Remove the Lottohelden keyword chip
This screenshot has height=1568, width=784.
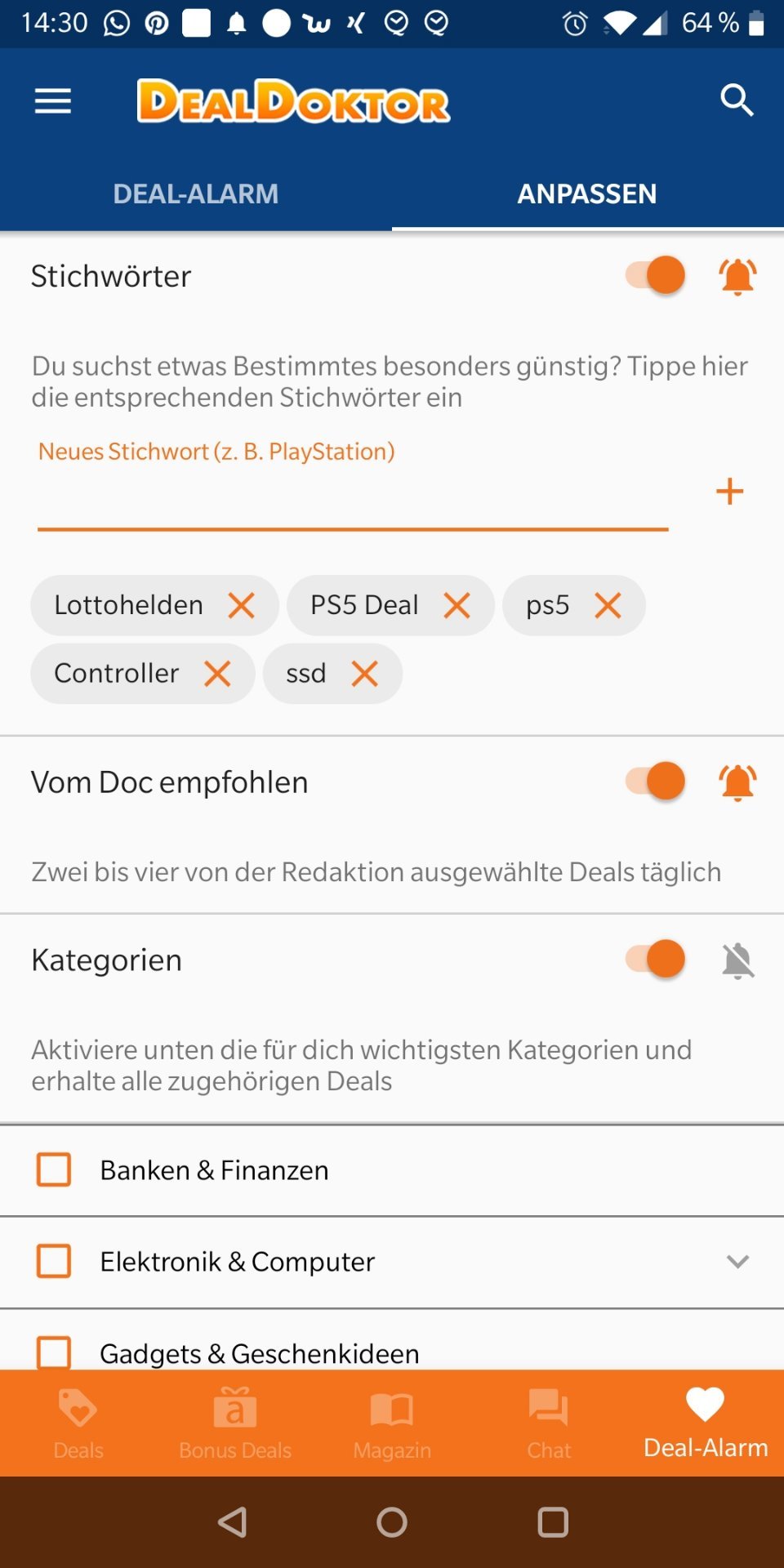[x=242, y=605]
